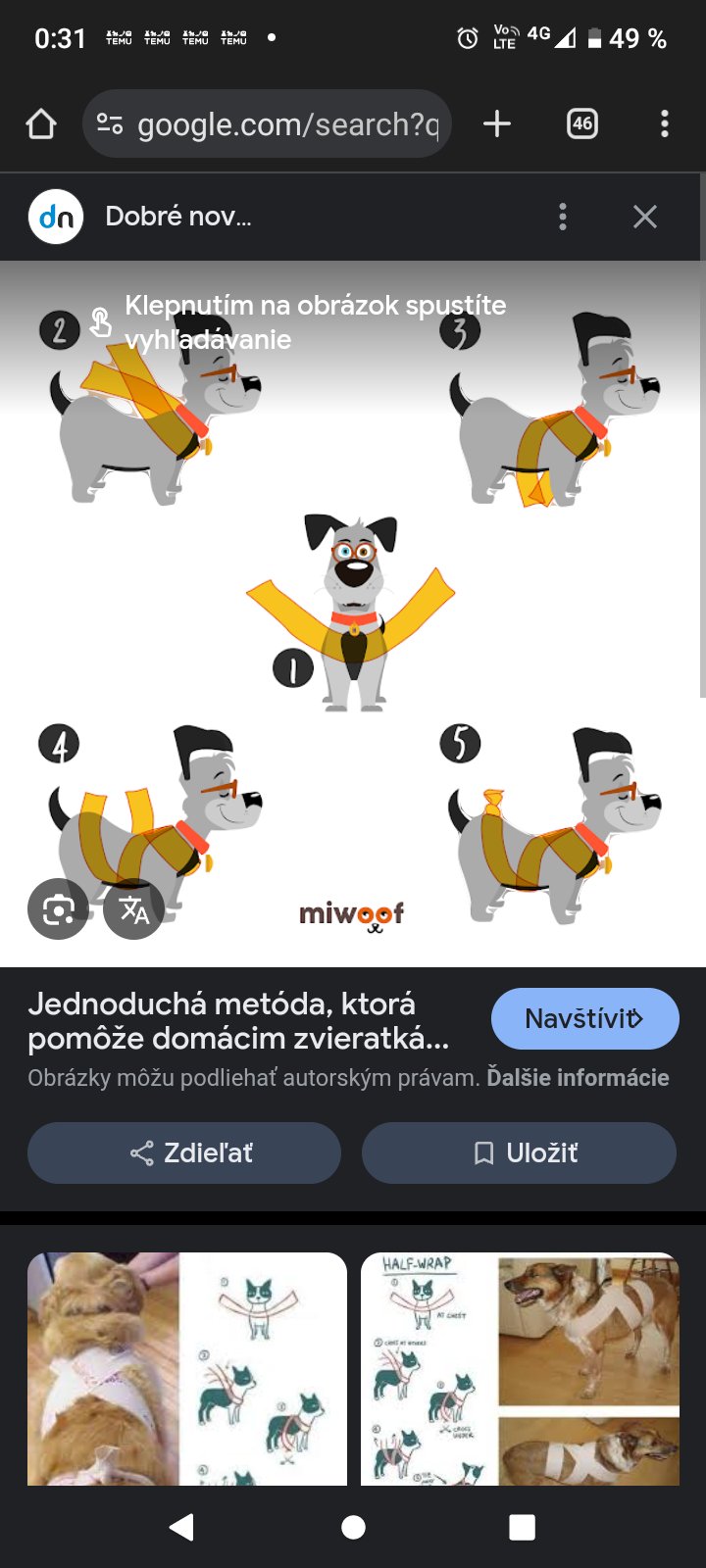Open the related Half-Wrap image result
Screen dimensions: 706x1568
click(x=520, y=1368)
